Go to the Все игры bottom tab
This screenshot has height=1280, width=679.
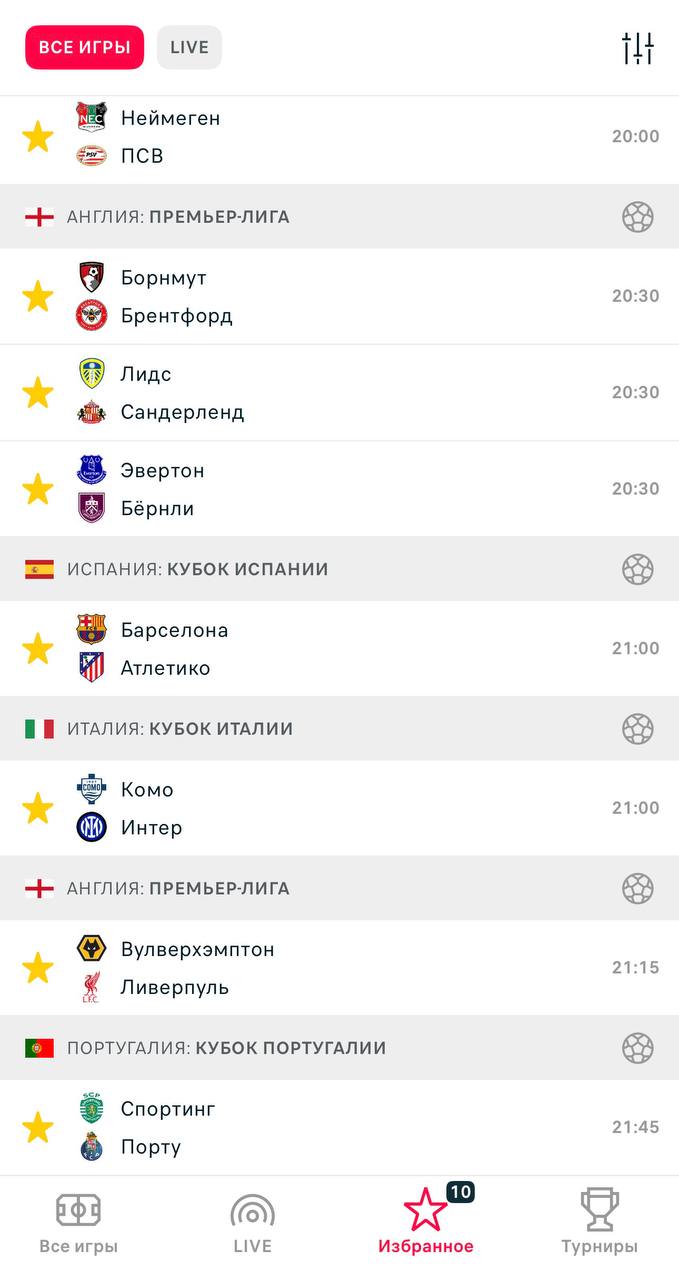pos(78,1222)
